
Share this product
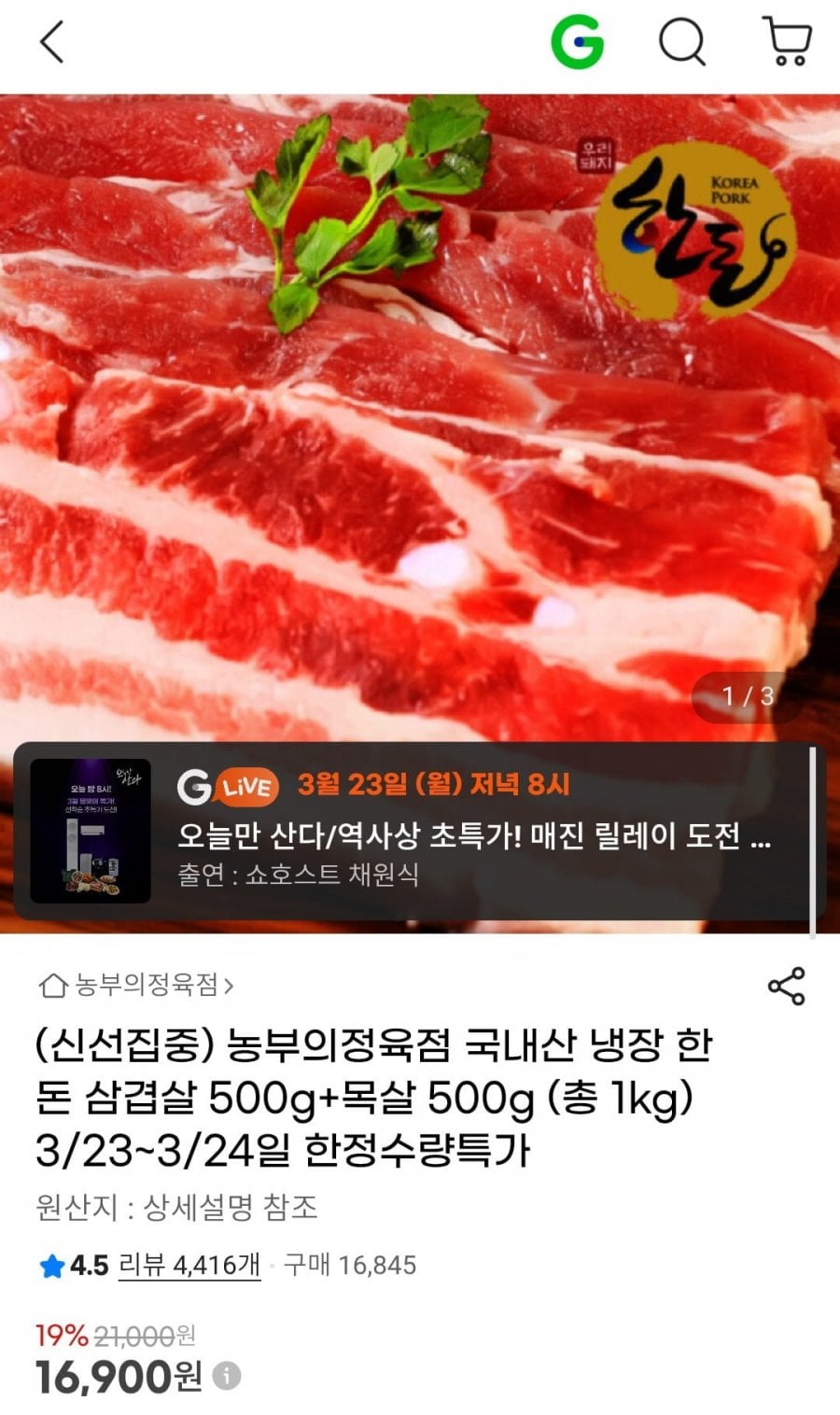tap(786, 986)
